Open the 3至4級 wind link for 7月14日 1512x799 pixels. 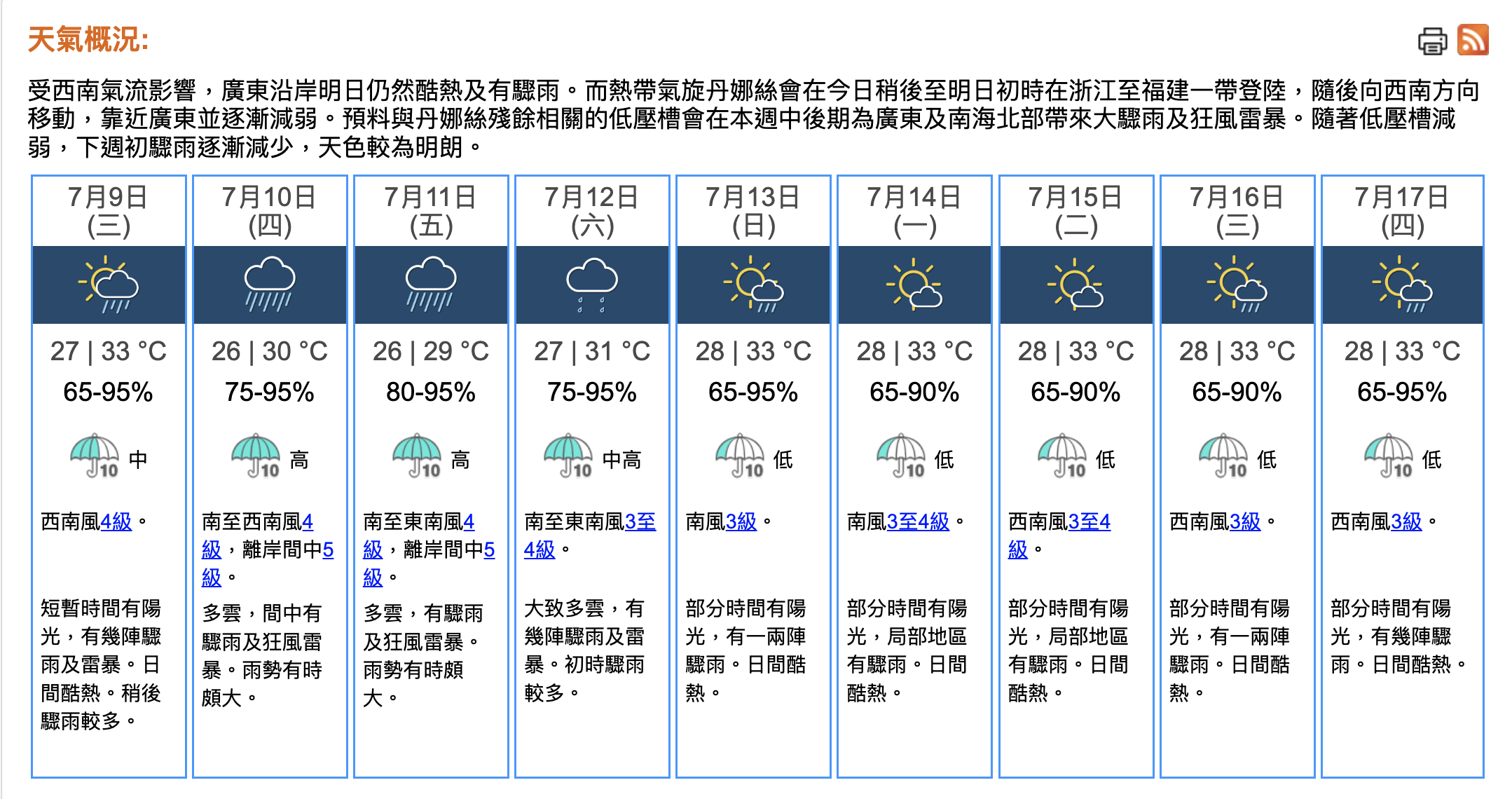[917, 521]
